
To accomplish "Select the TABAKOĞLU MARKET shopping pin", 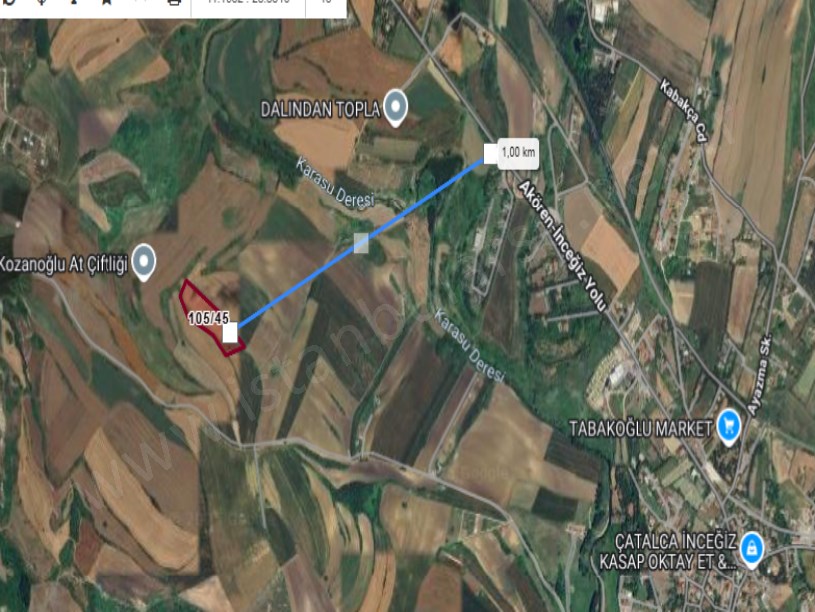I will pos(729,428).
